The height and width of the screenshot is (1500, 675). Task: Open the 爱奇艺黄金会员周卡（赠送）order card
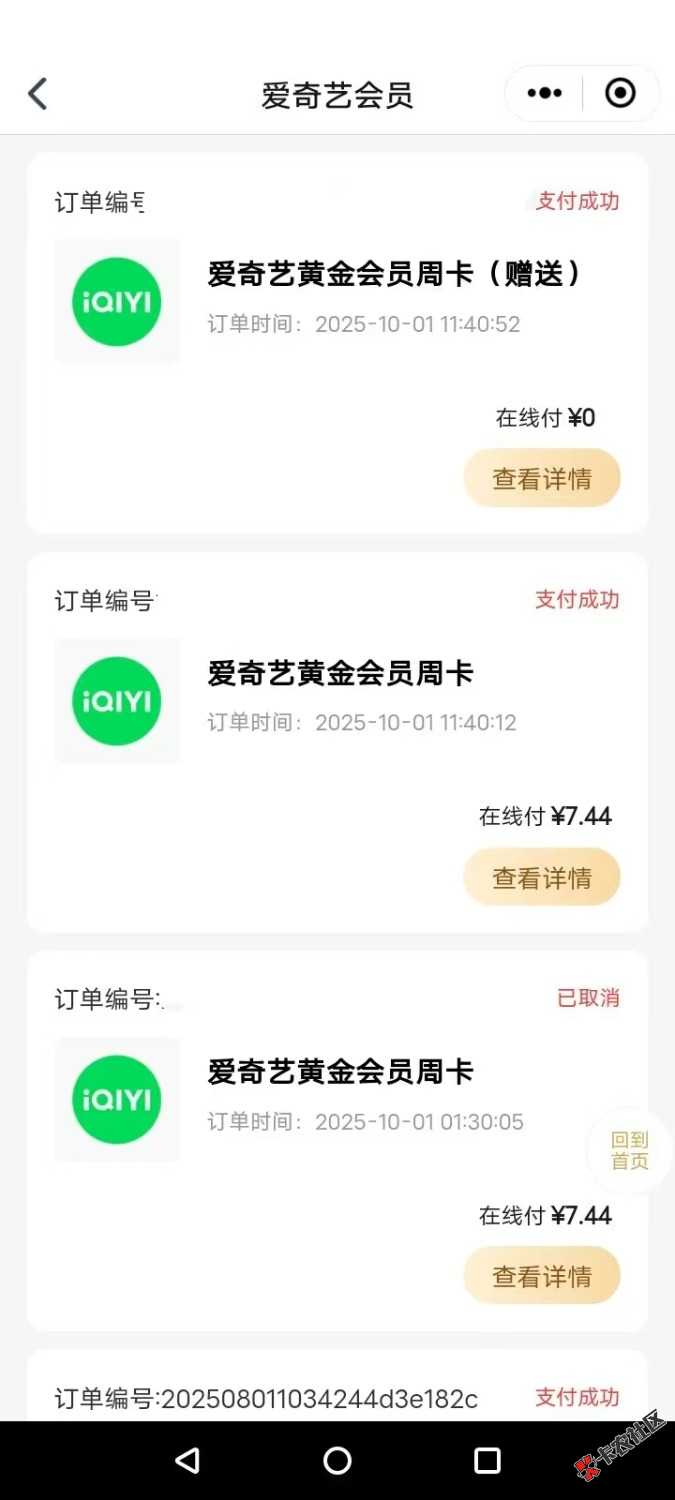tap(394, 274)
